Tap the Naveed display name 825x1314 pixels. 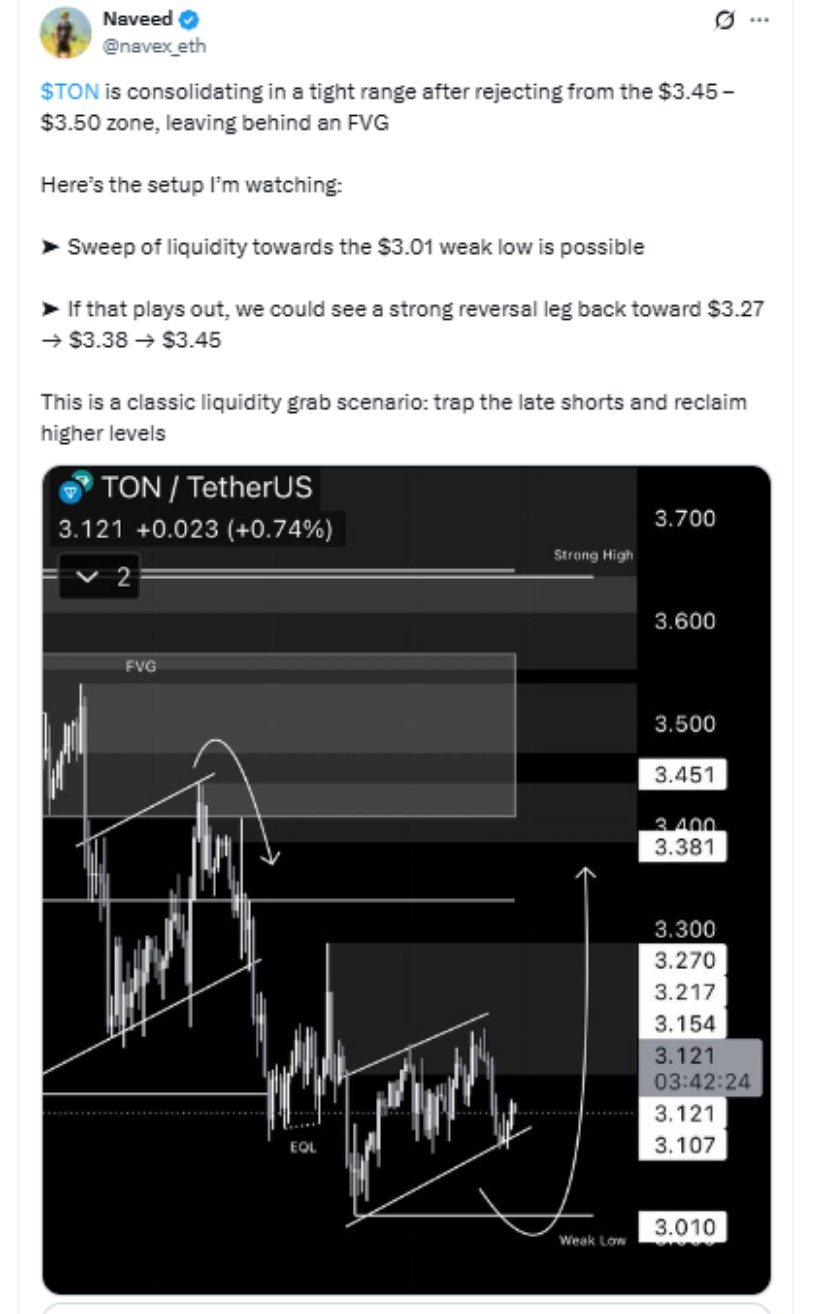pos(137,19)
